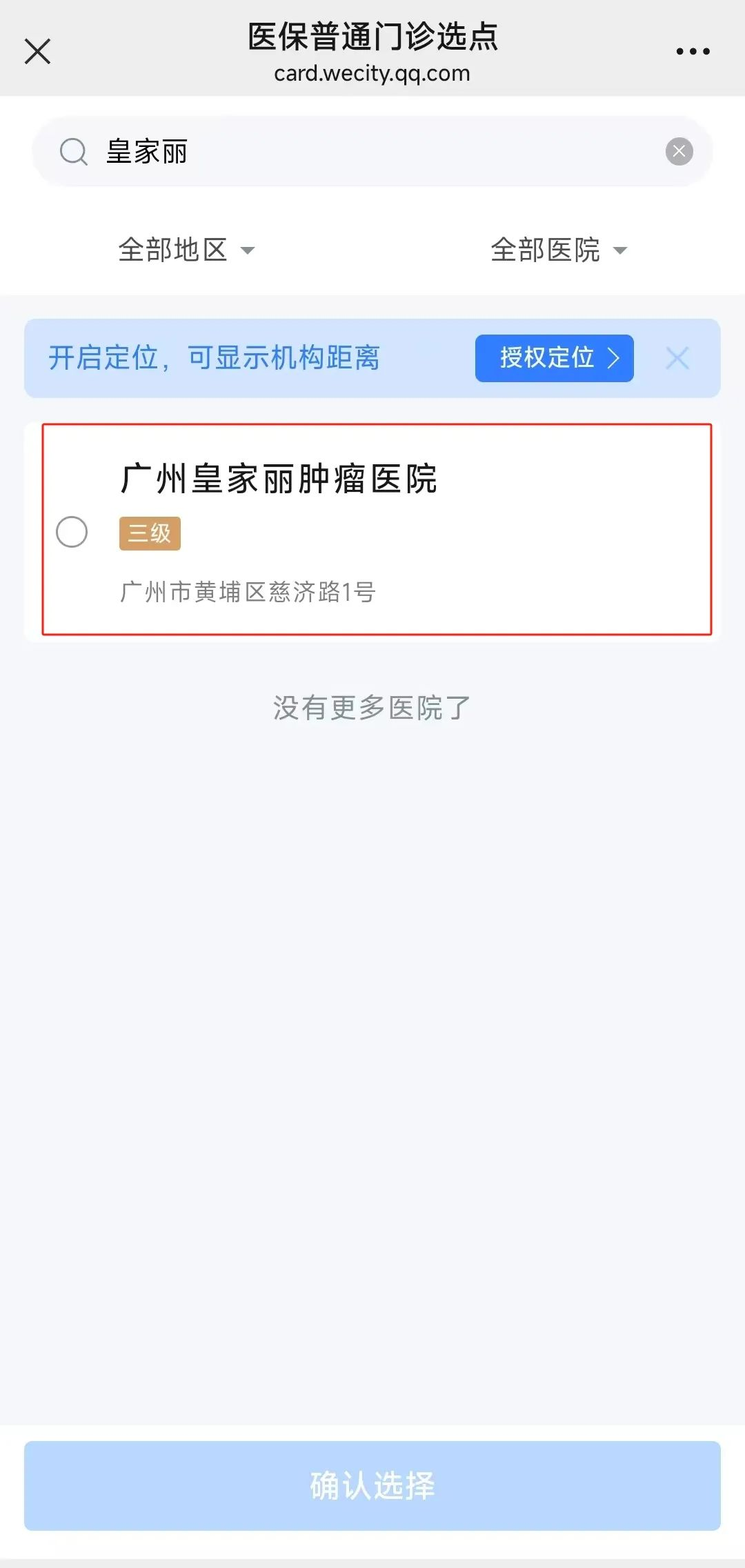
Task: Tap the 确认选择 button
Action: coord(372,1485)
